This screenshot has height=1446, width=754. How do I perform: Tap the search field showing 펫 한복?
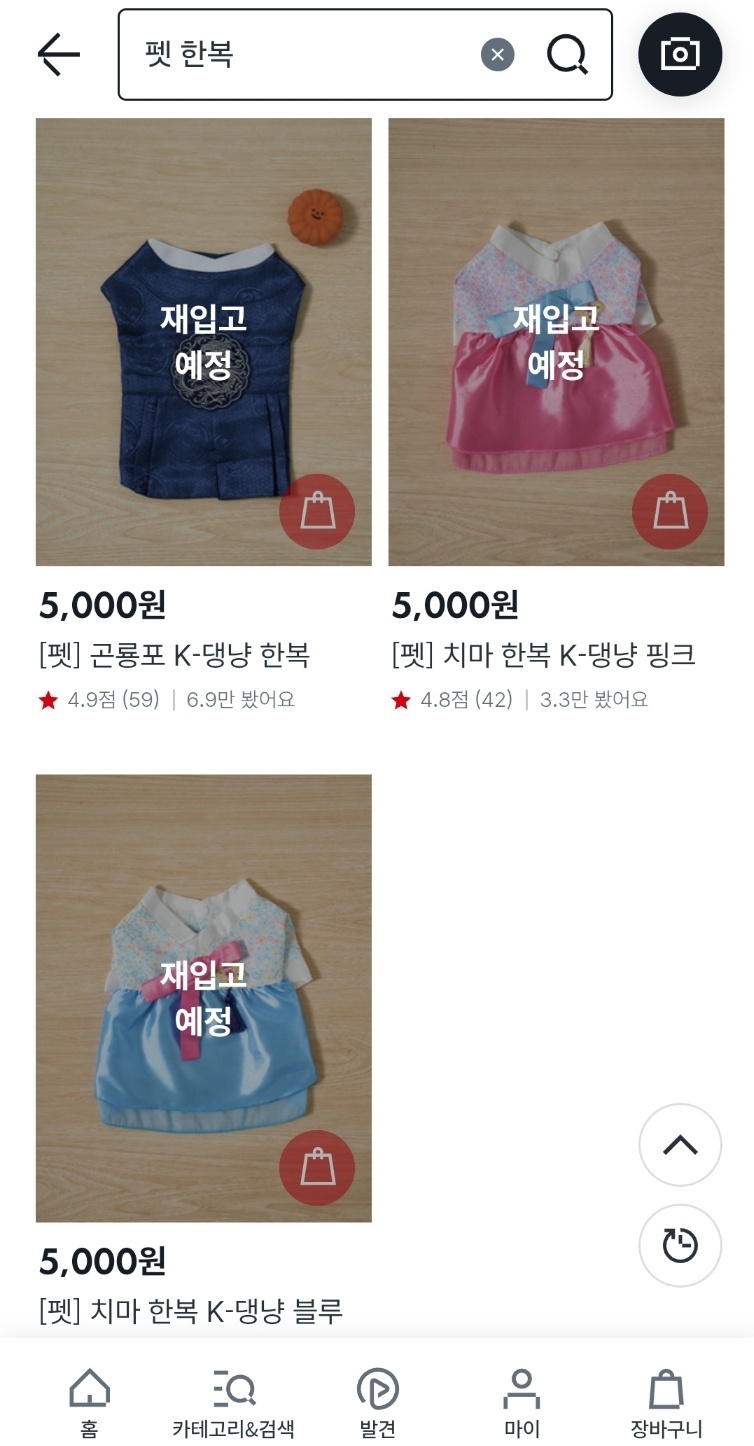point(300,54)
